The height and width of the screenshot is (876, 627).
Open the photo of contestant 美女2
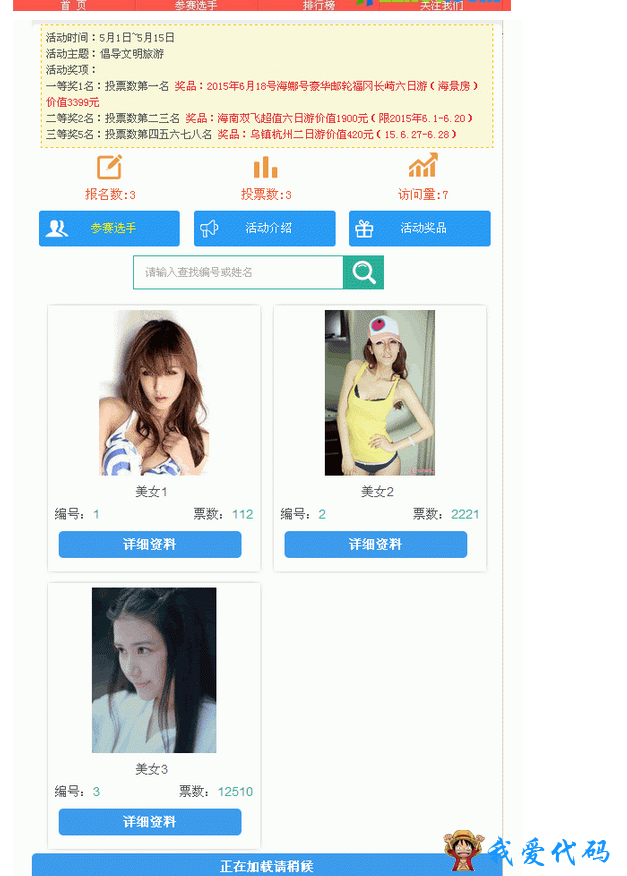tap(379, 392)
